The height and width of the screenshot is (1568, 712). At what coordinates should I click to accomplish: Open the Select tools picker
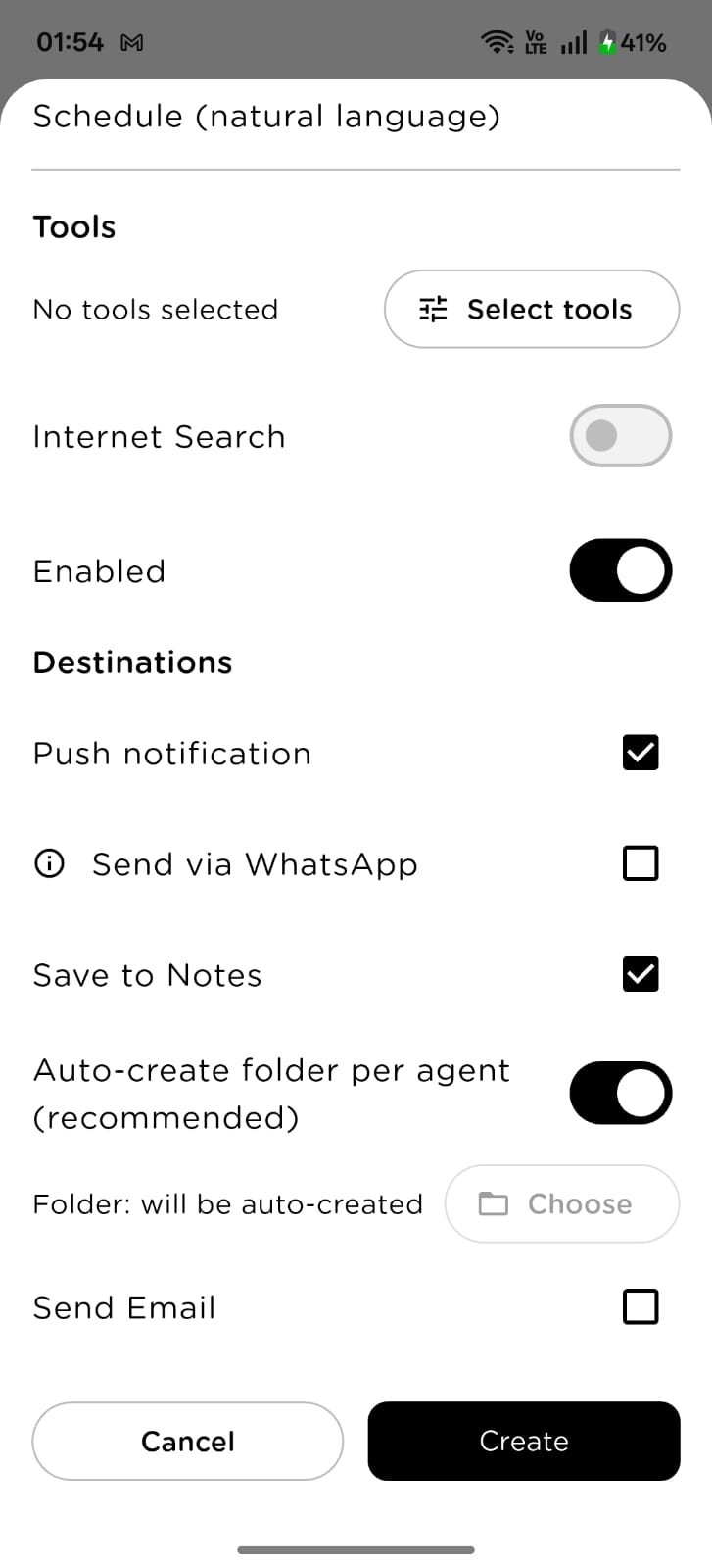(531, 309)
